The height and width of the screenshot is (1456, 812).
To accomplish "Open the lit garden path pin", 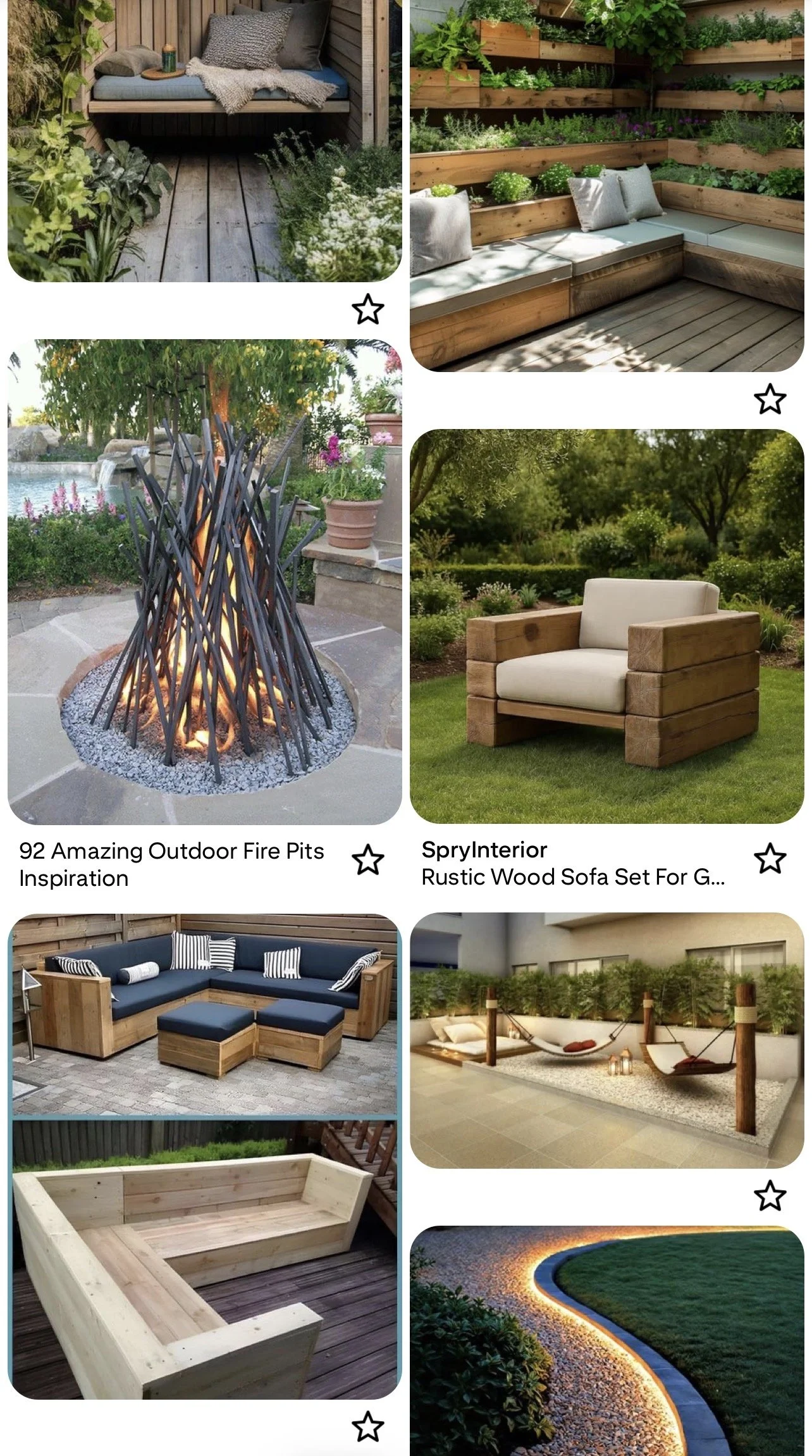I will 607,1341.
